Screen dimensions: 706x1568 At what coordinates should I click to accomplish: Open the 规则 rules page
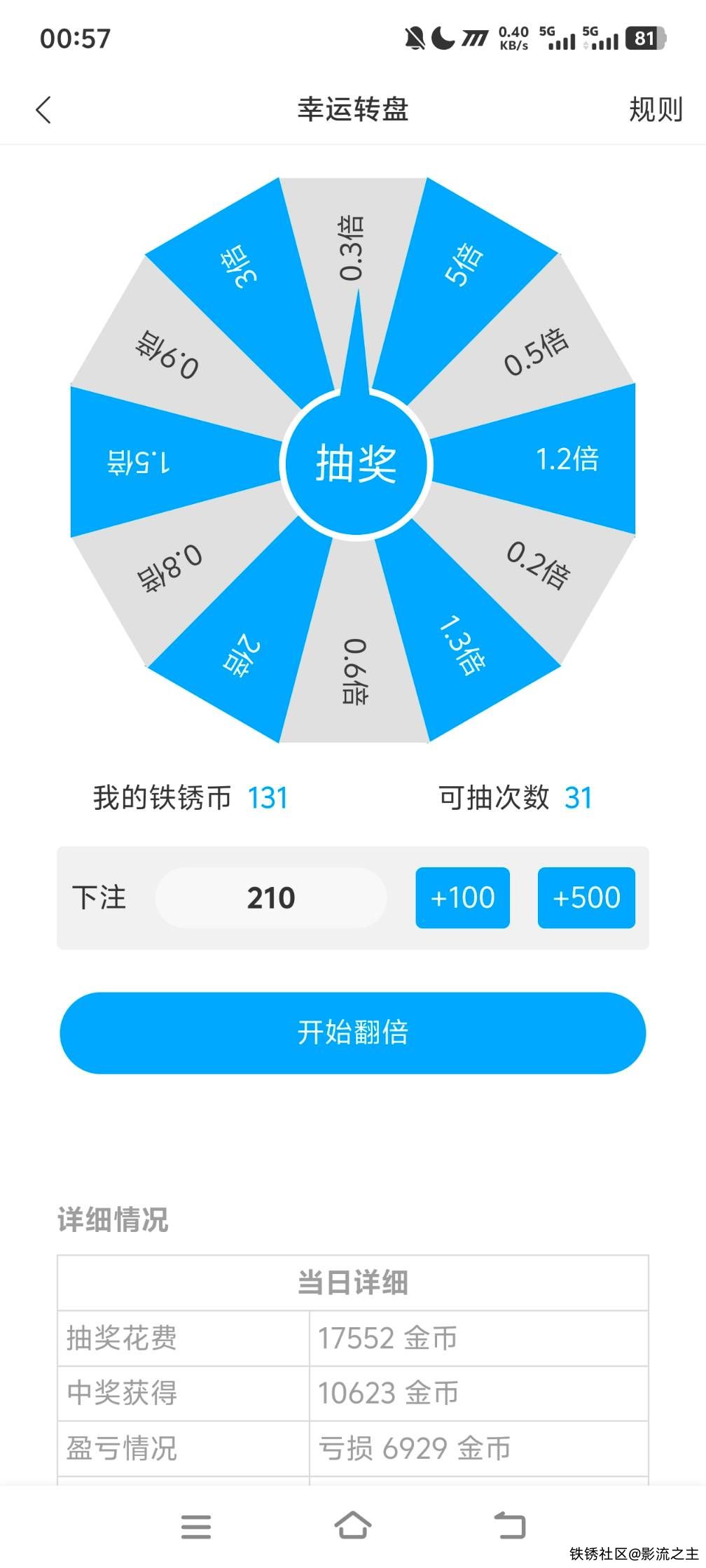[x=655, y=110]
